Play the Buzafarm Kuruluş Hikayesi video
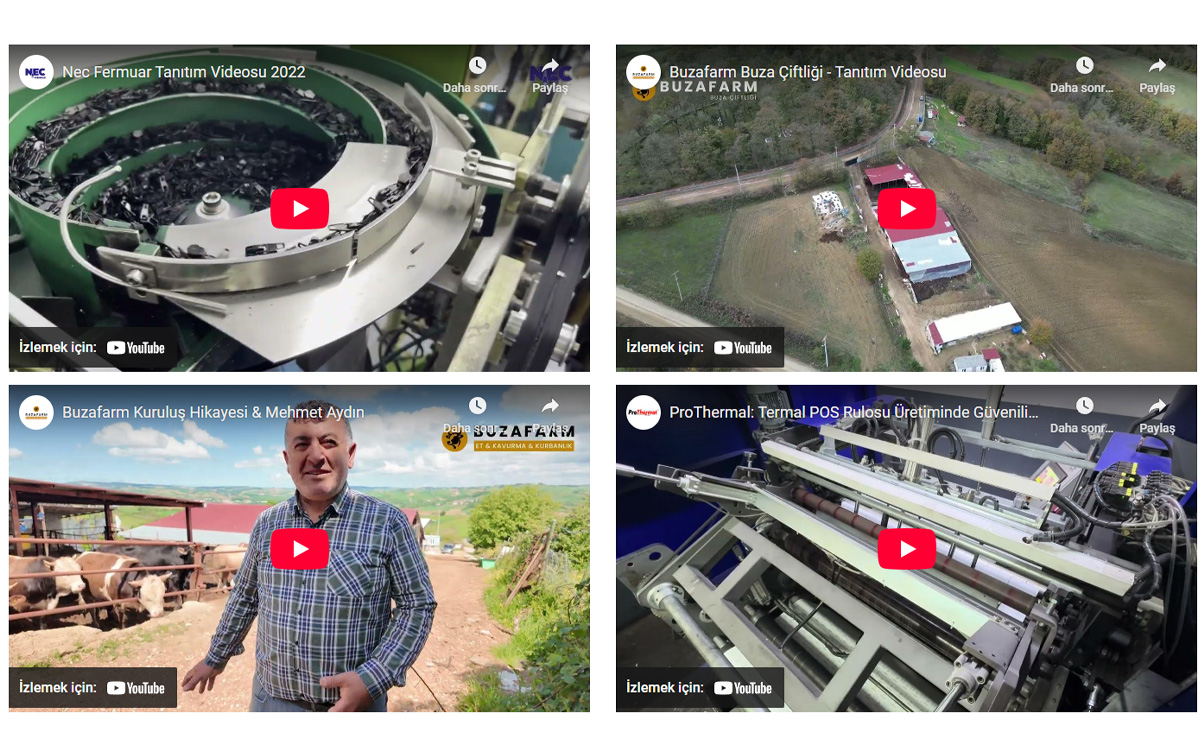This screenshot has height=754, width=1204. coord(299,549)
